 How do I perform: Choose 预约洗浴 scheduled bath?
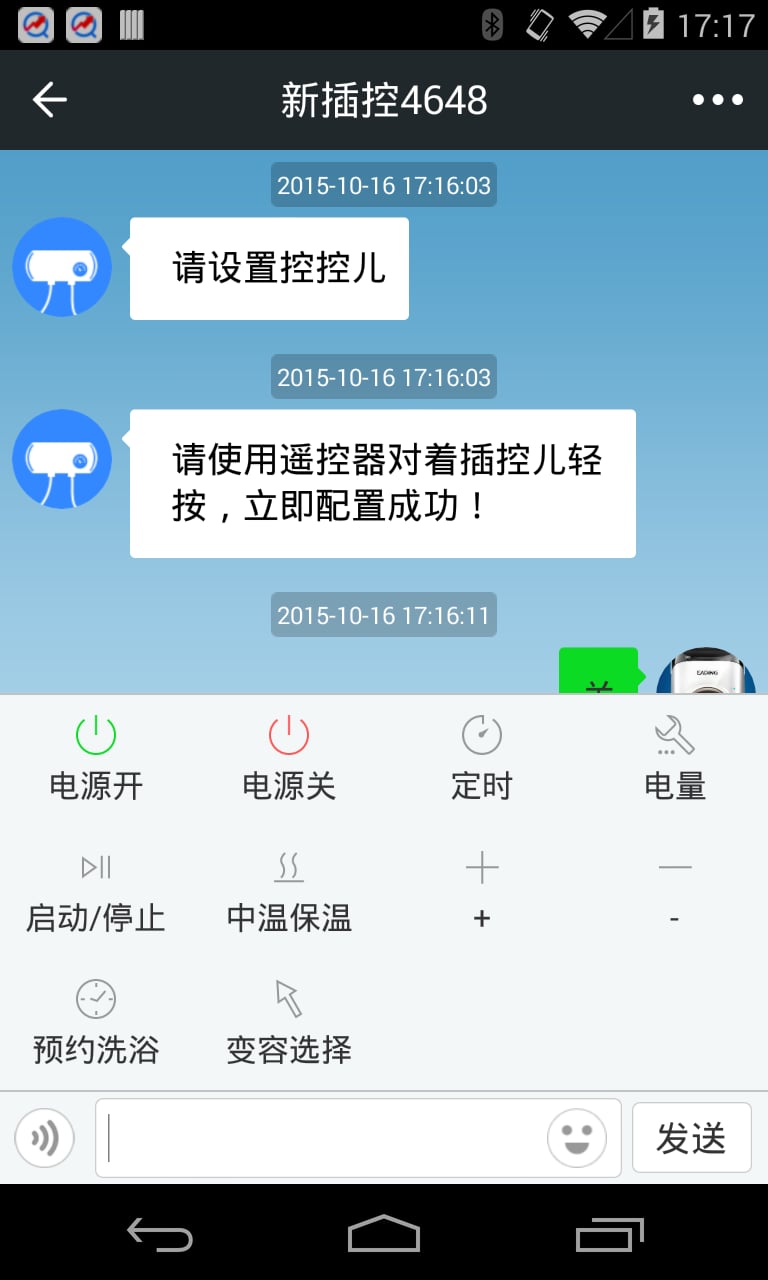(96, 1022)
